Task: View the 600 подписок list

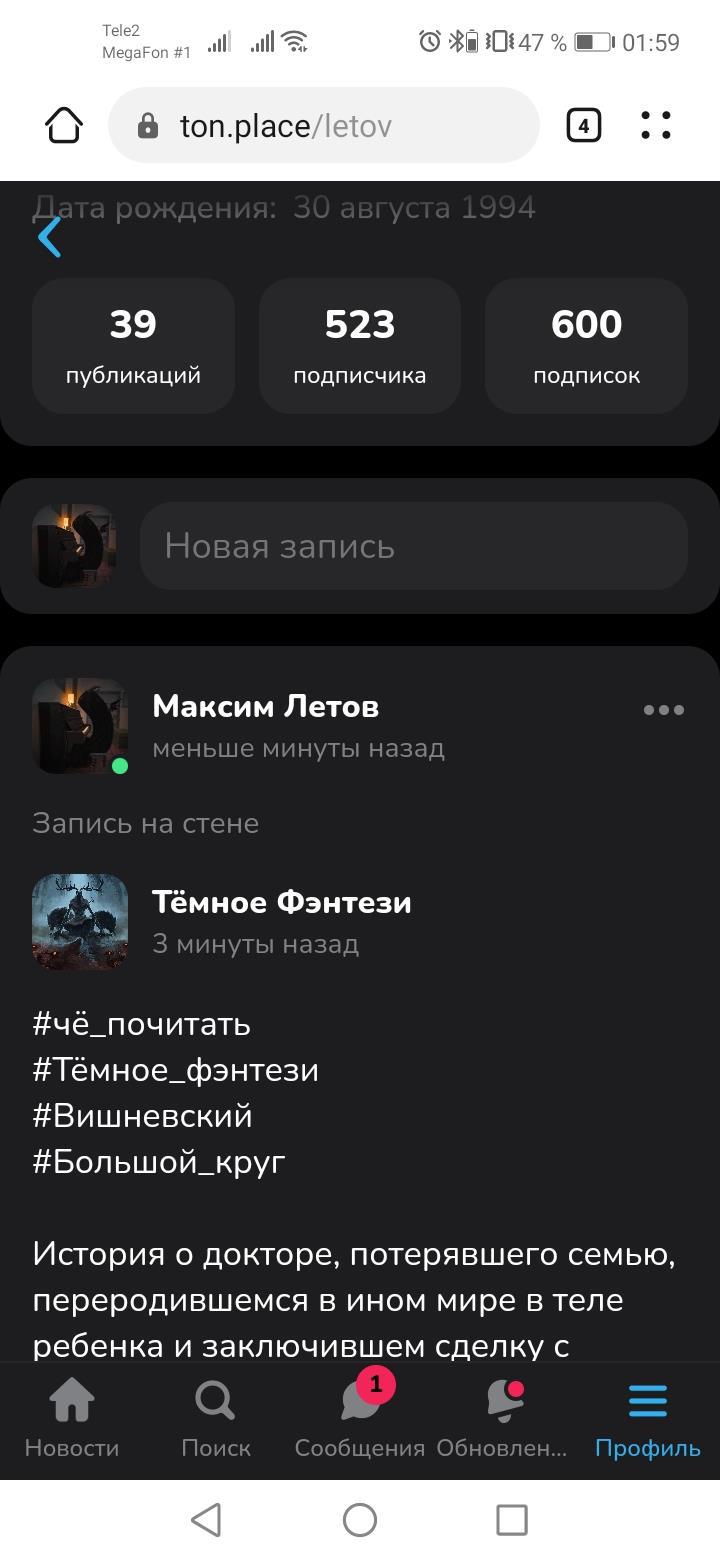Action: pyautogui.click(x=586, y=346)
